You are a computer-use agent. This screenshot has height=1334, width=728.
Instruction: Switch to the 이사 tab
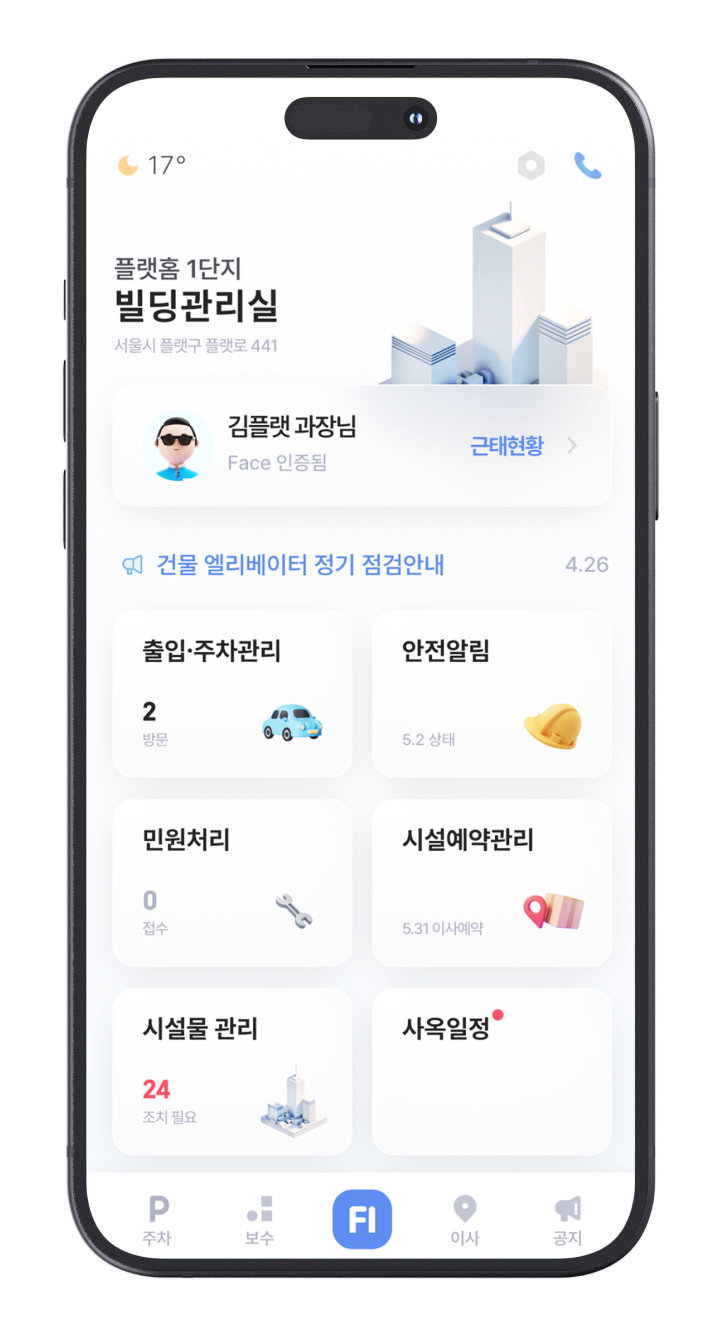[x=464, y=1220]
